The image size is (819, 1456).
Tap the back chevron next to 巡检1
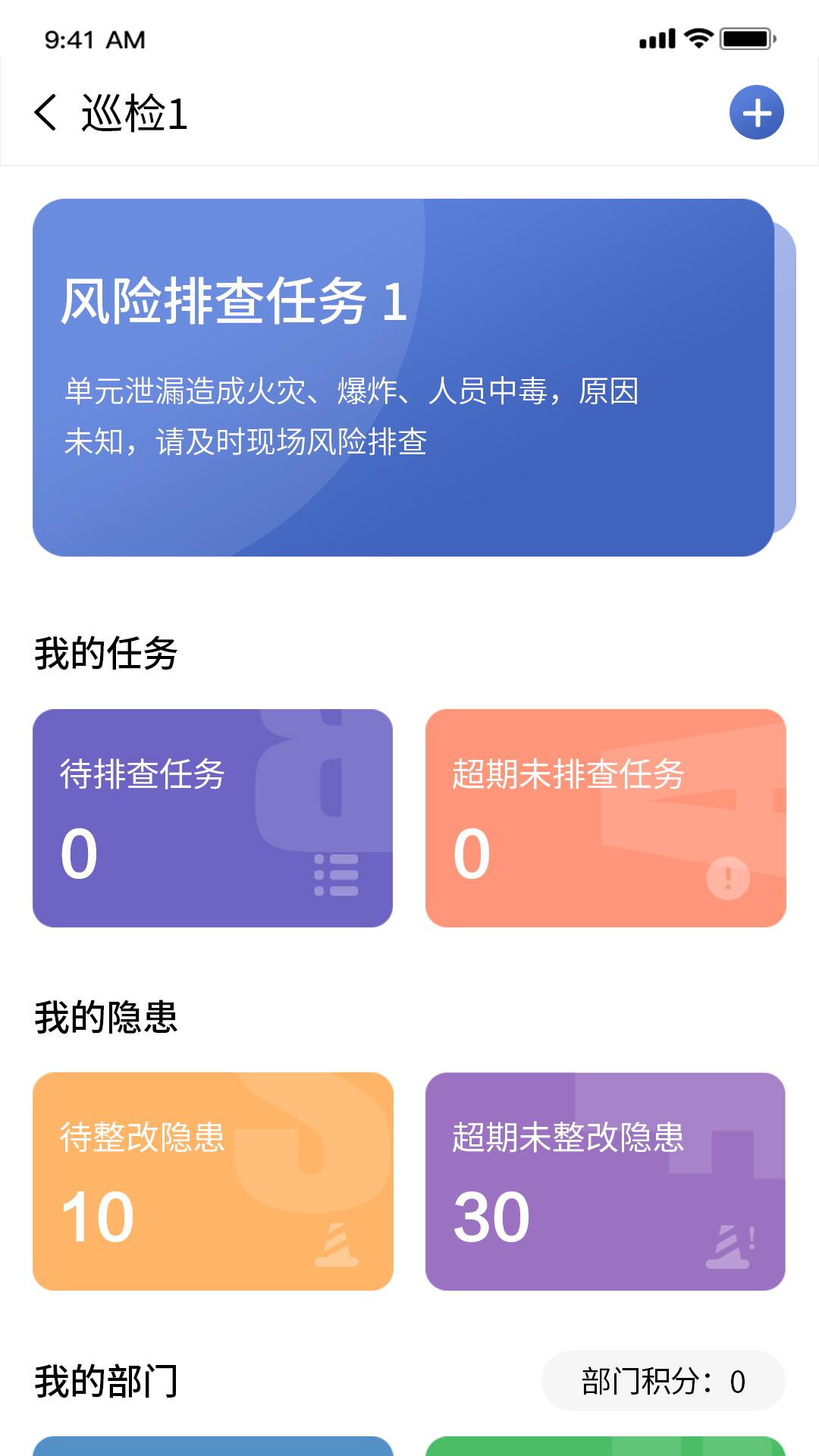[x=45, y=112]
